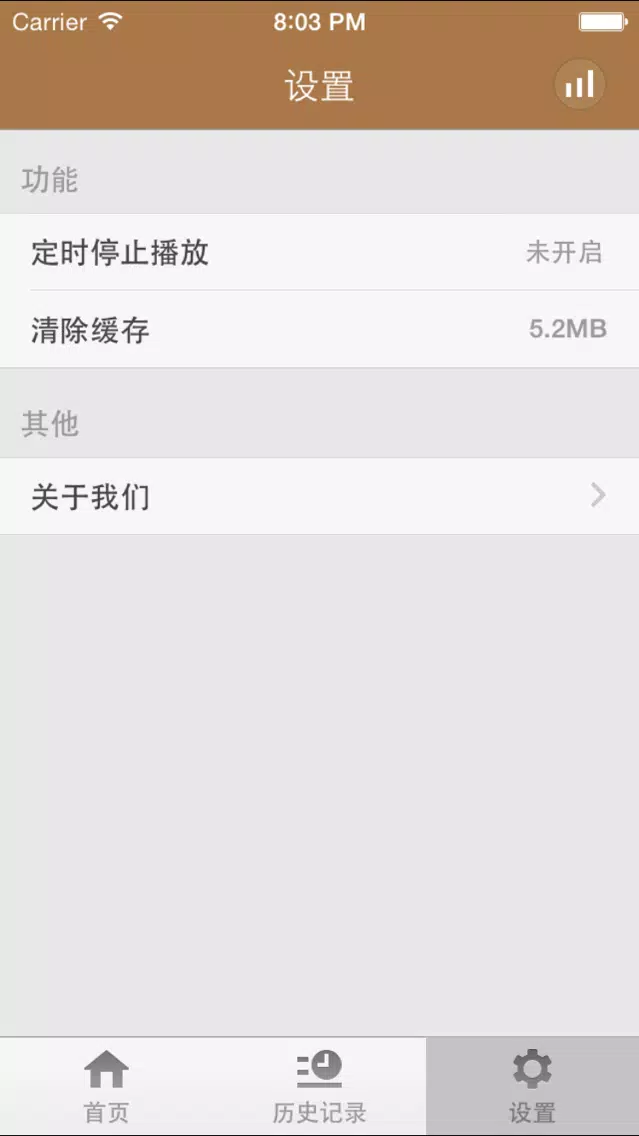Switch to the 首页 tab
The height and width of the screenshot is (1136, 639).
(x=106, y=1086)
